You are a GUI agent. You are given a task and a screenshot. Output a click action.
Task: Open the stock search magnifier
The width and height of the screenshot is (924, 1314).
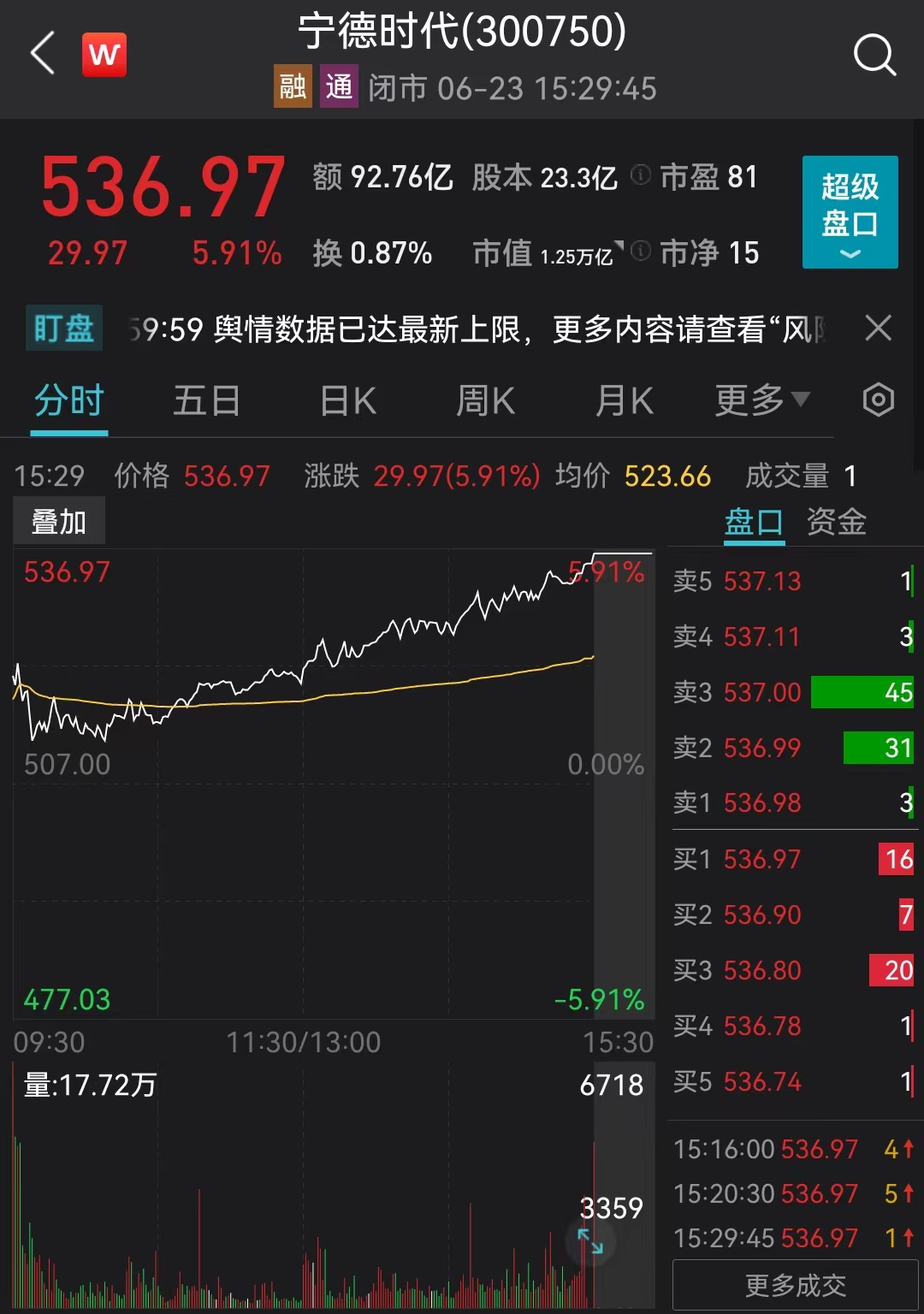pyautogui.click(x=874, y=56)
